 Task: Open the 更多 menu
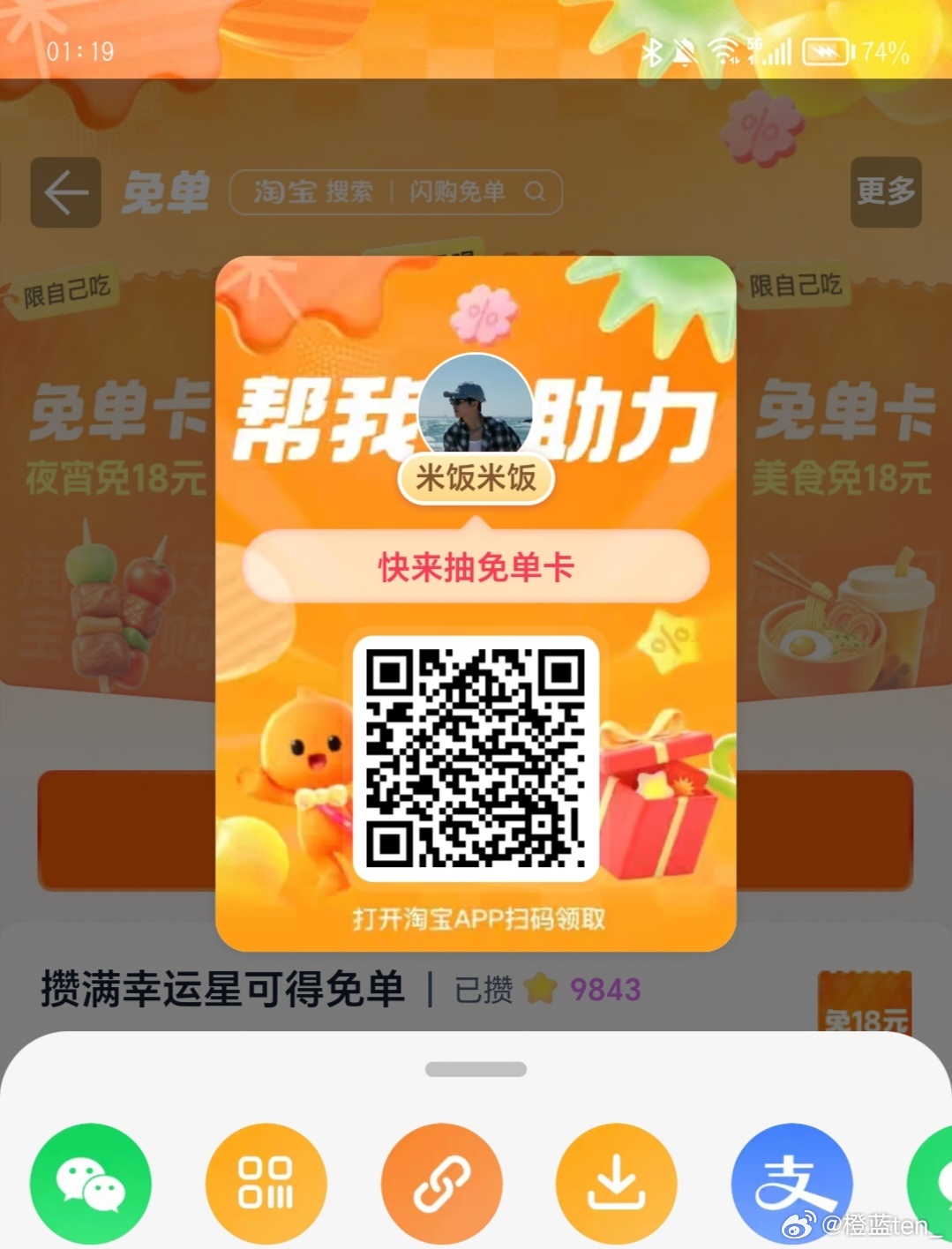pyautogui.click(x=885, y=191)
